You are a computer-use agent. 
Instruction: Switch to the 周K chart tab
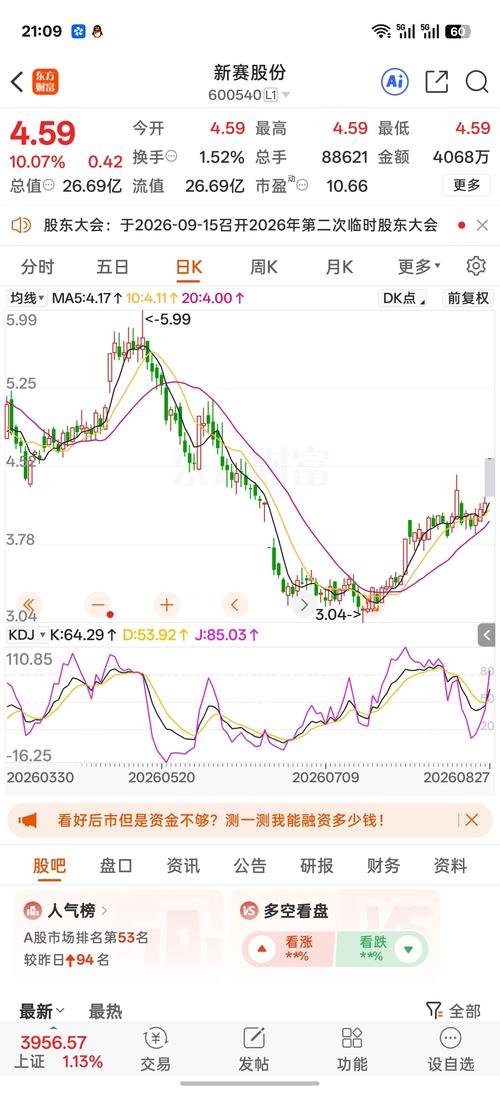click(264, 267)
